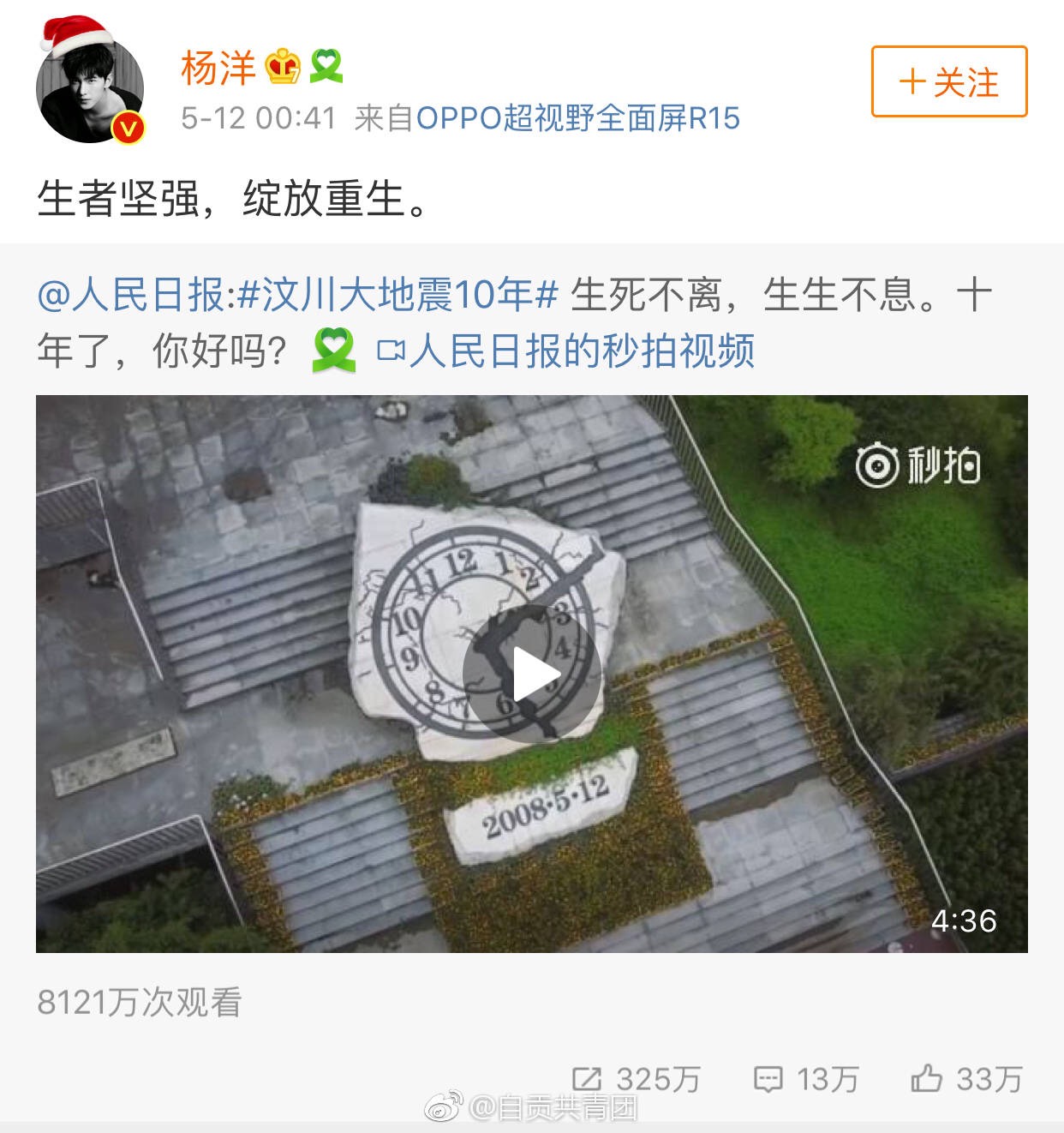Follow 杨洋 with the 关注 button
The image size is (1064, 1133).
pyautogui.click(x=948, y=82)
